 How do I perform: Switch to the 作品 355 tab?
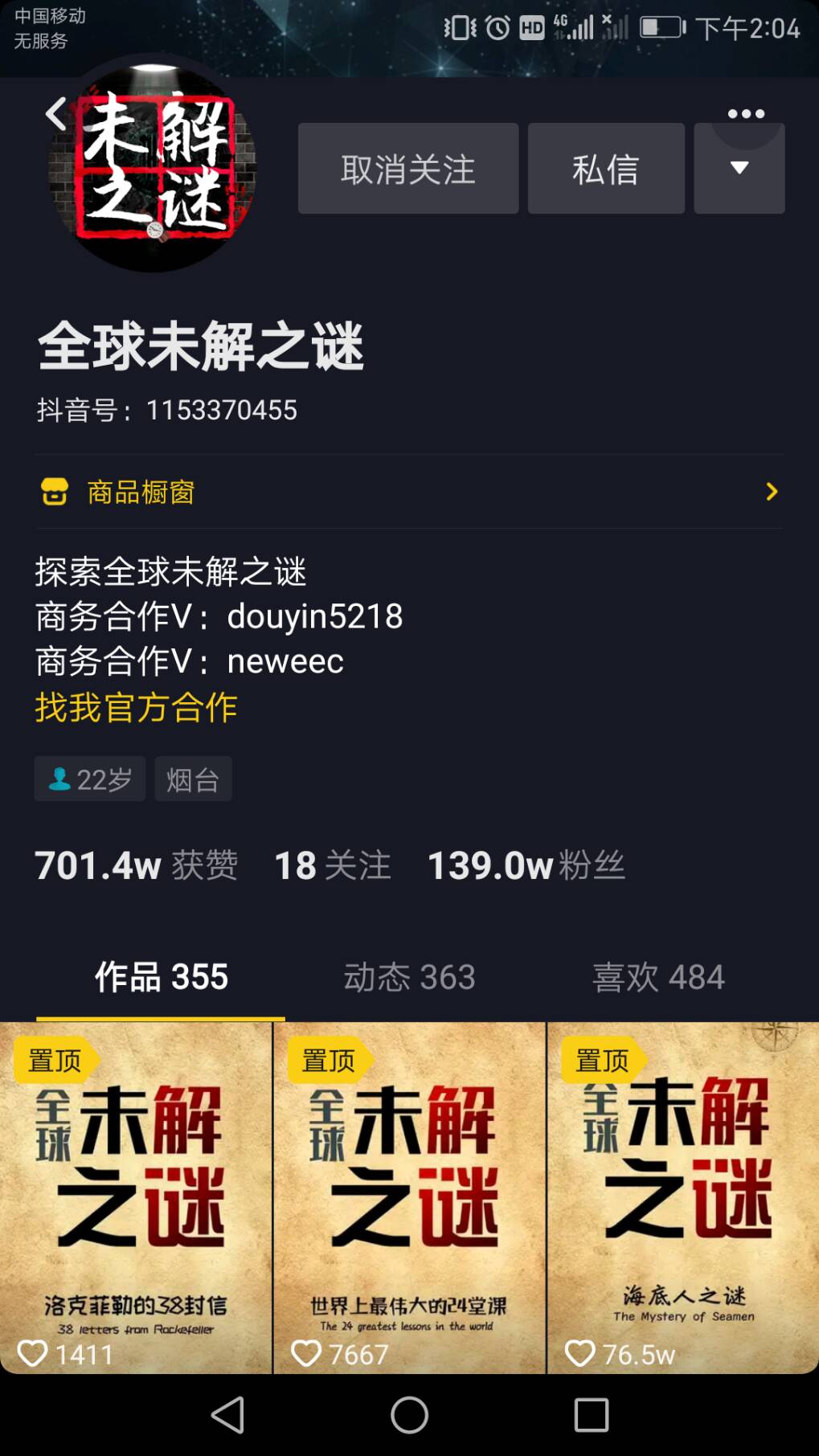161,977
